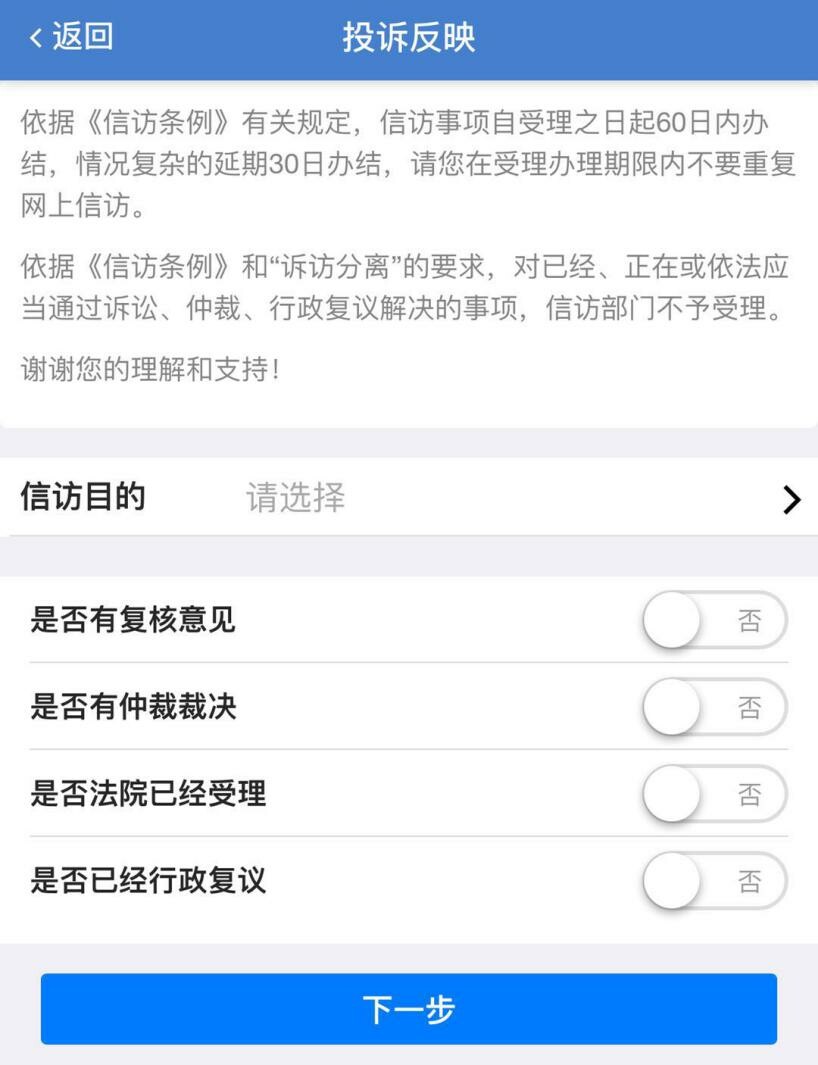Switch on 是否已经行政复议 toggle
Image resolution: width=818 pixels, height=1065 pixels.
[x=714, y=882]
